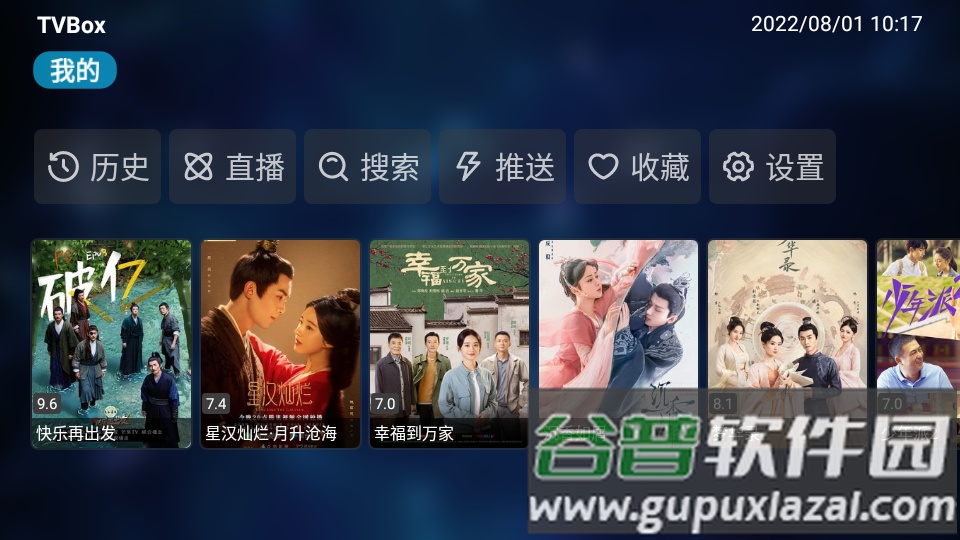Open the drama 星汉灿烂·月升沧海
Viewport: 960px width, 540px height.
(280, 343)
